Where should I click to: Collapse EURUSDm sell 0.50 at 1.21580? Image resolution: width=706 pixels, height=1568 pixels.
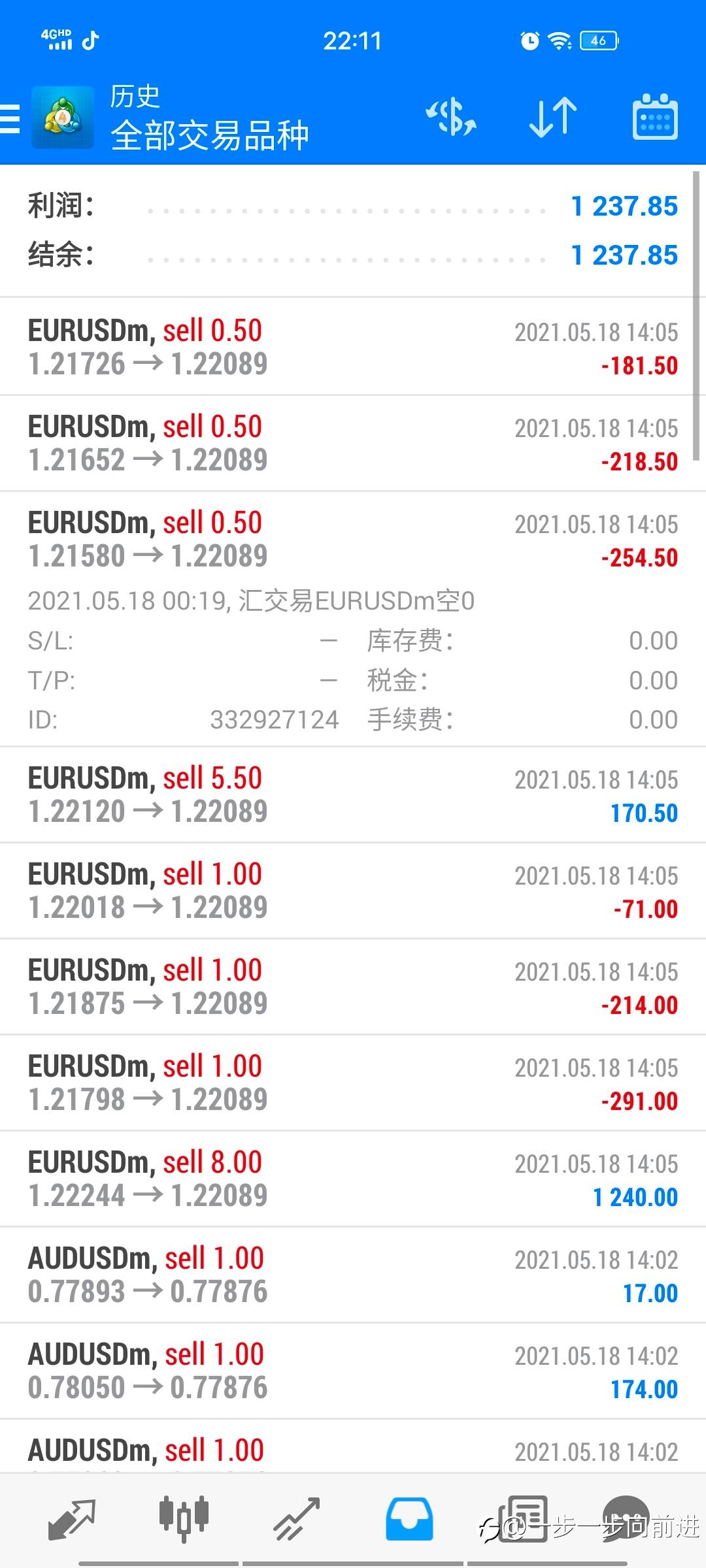[353, 540]
